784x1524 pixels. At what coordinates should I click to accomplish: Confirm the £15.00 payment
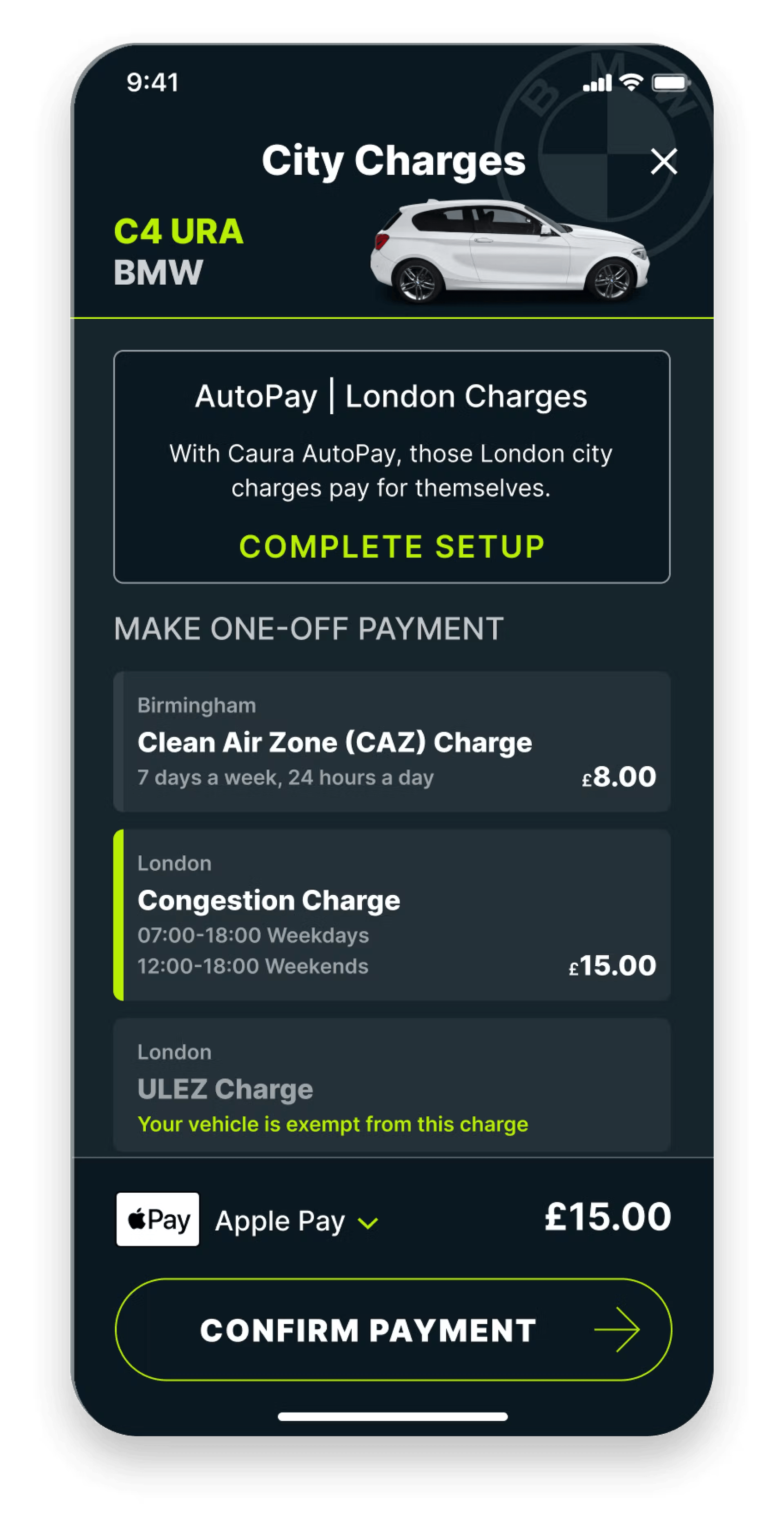pyautogui.click(x=393, y=1330)
